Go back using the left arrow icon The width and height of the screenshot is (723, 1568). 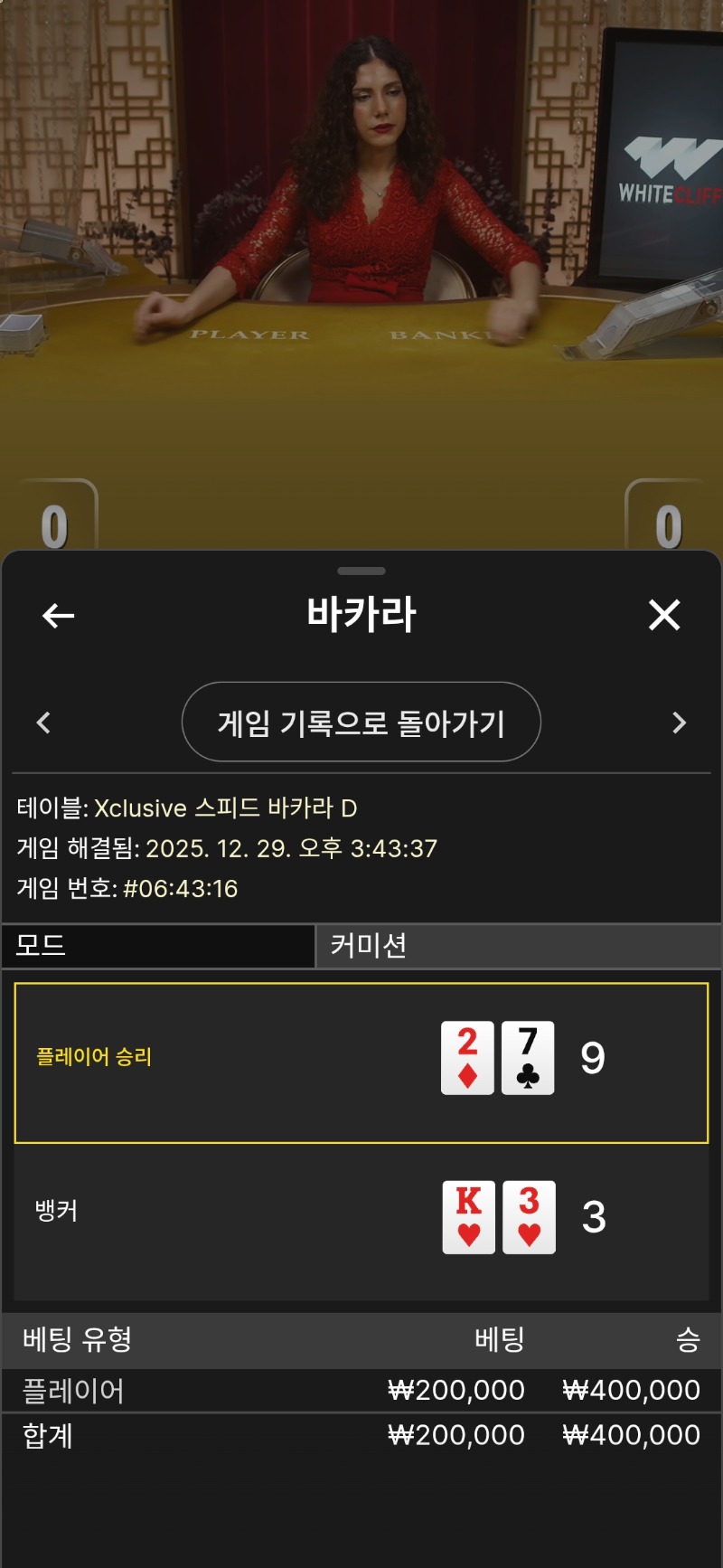59,616
